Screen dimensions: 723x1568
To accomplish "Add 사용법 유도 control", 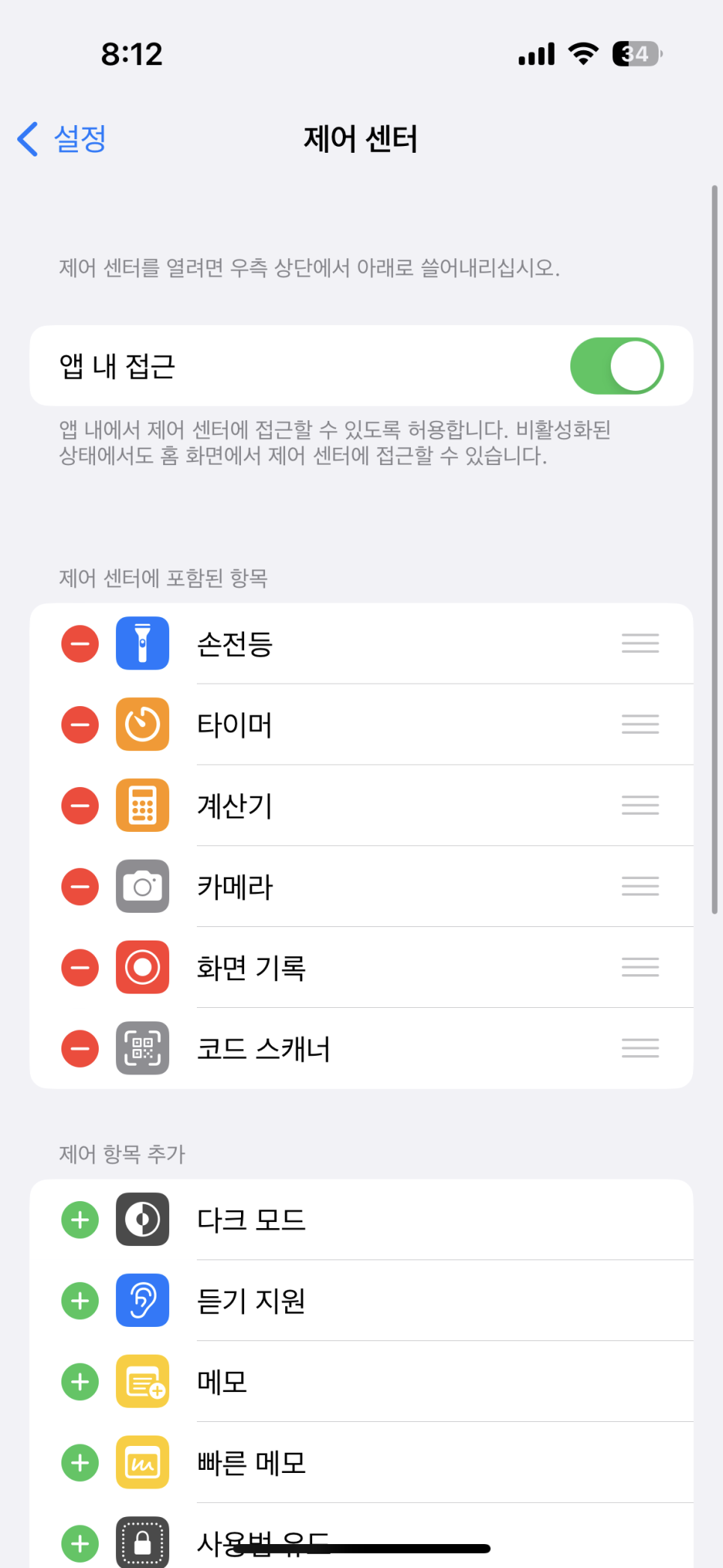I will [80, 1543].
